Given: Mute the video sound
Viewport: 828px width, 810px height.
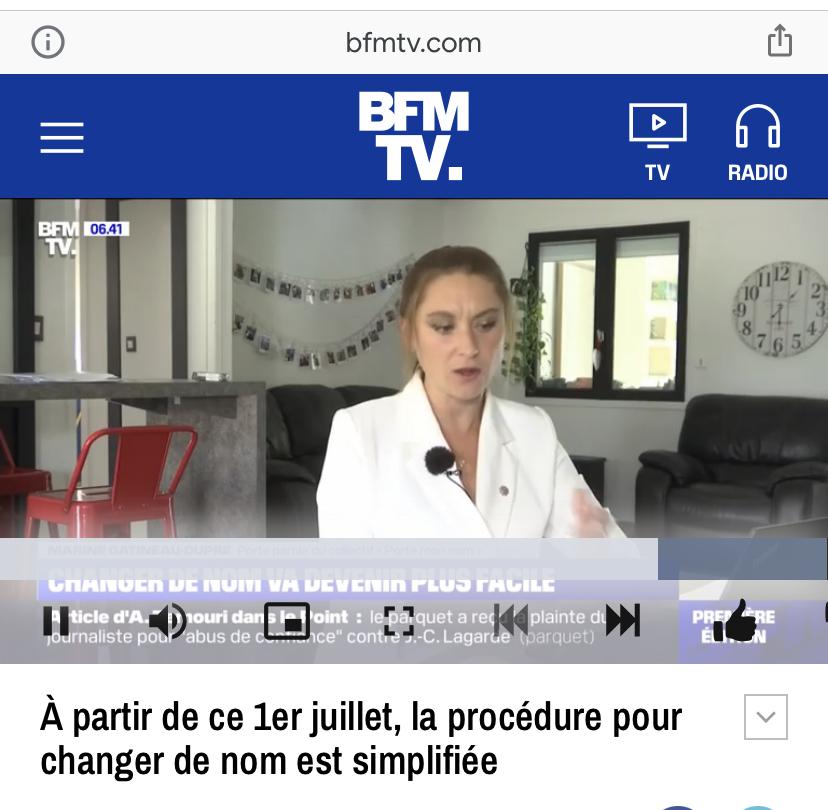Looking at the screenshot, I should 167,621.
